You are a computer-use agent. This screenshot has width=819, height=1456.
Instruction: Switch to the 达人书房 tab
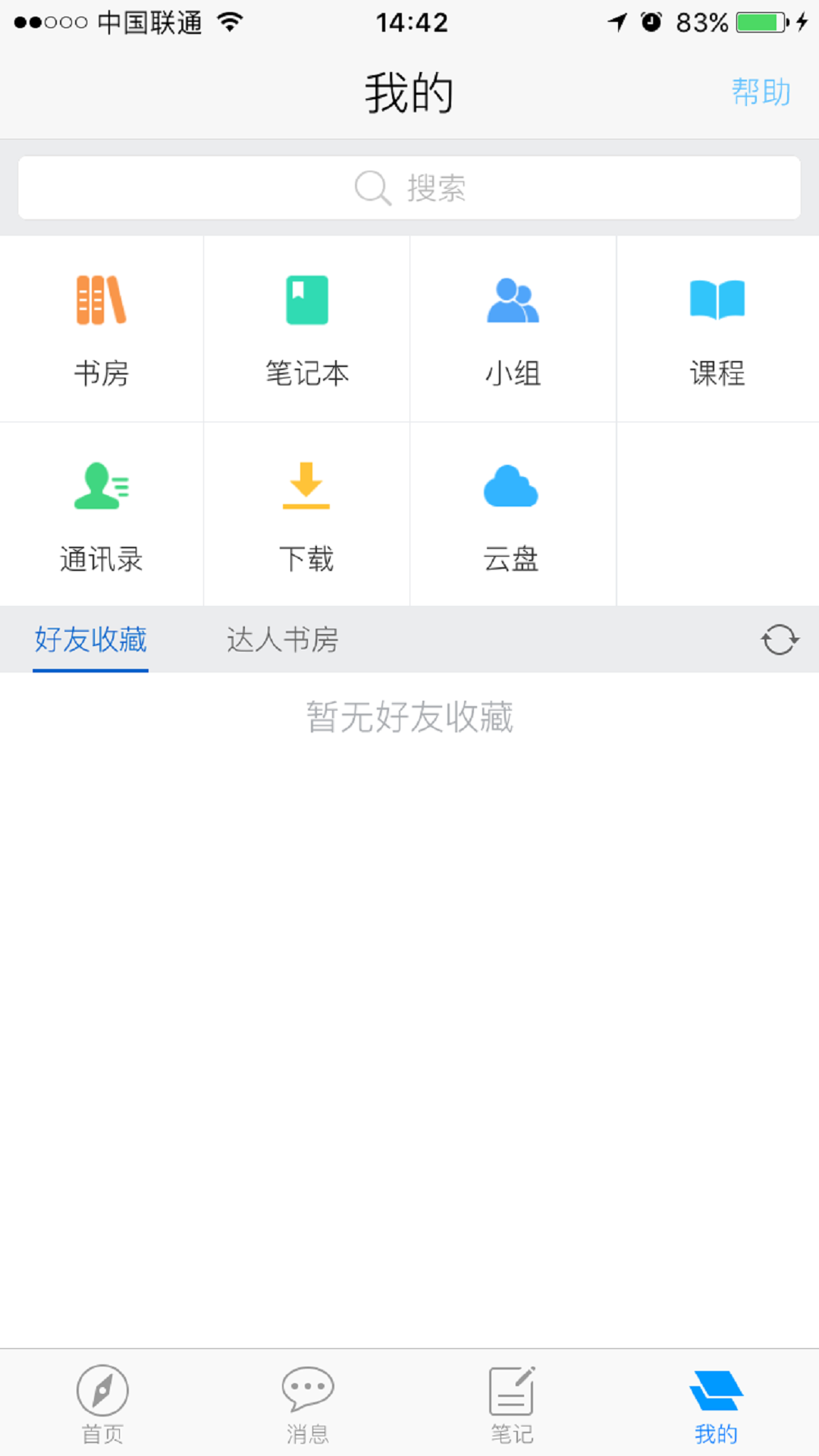point(282,639)
